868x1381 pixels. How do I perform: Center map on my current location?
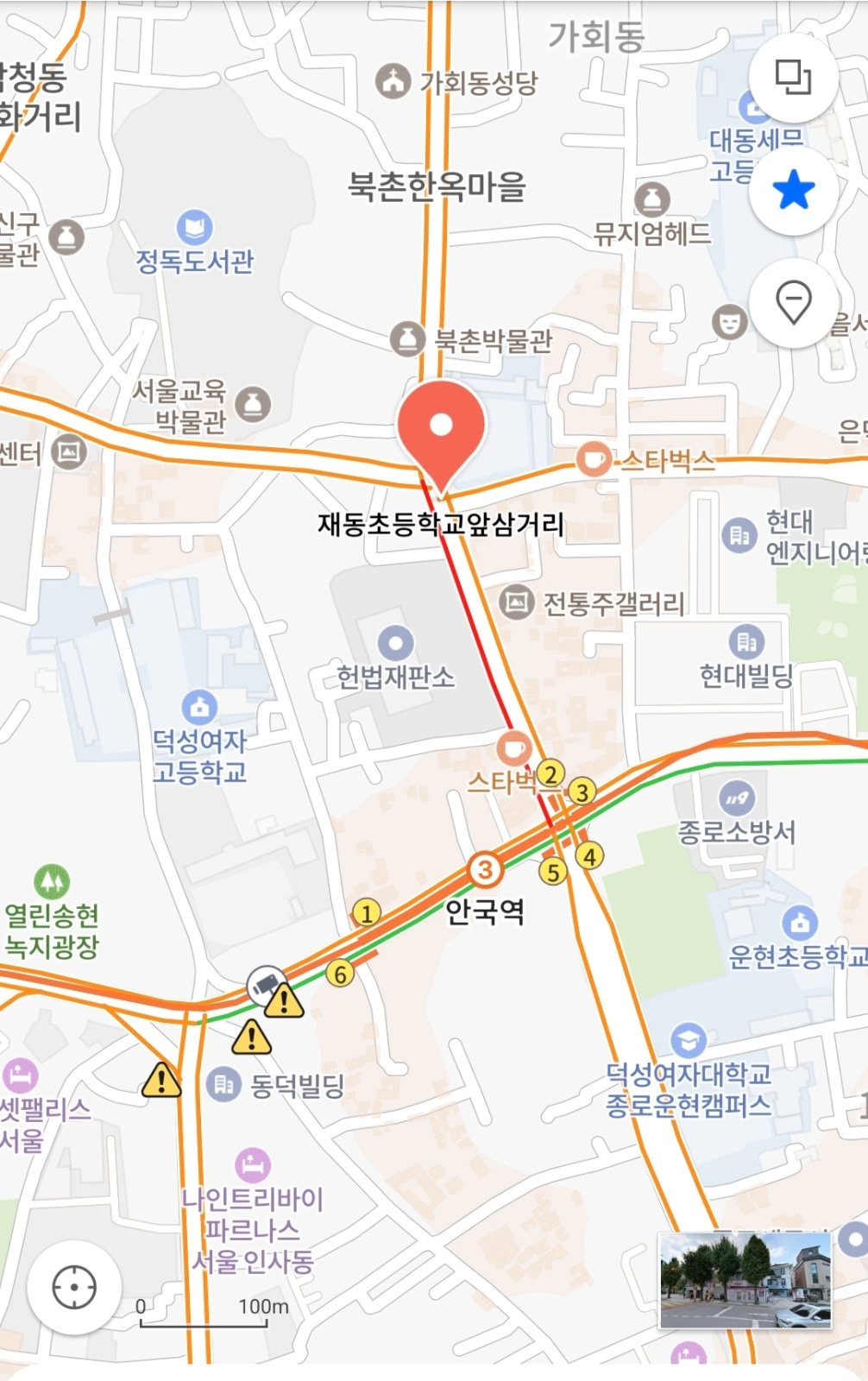(74, 1288)
